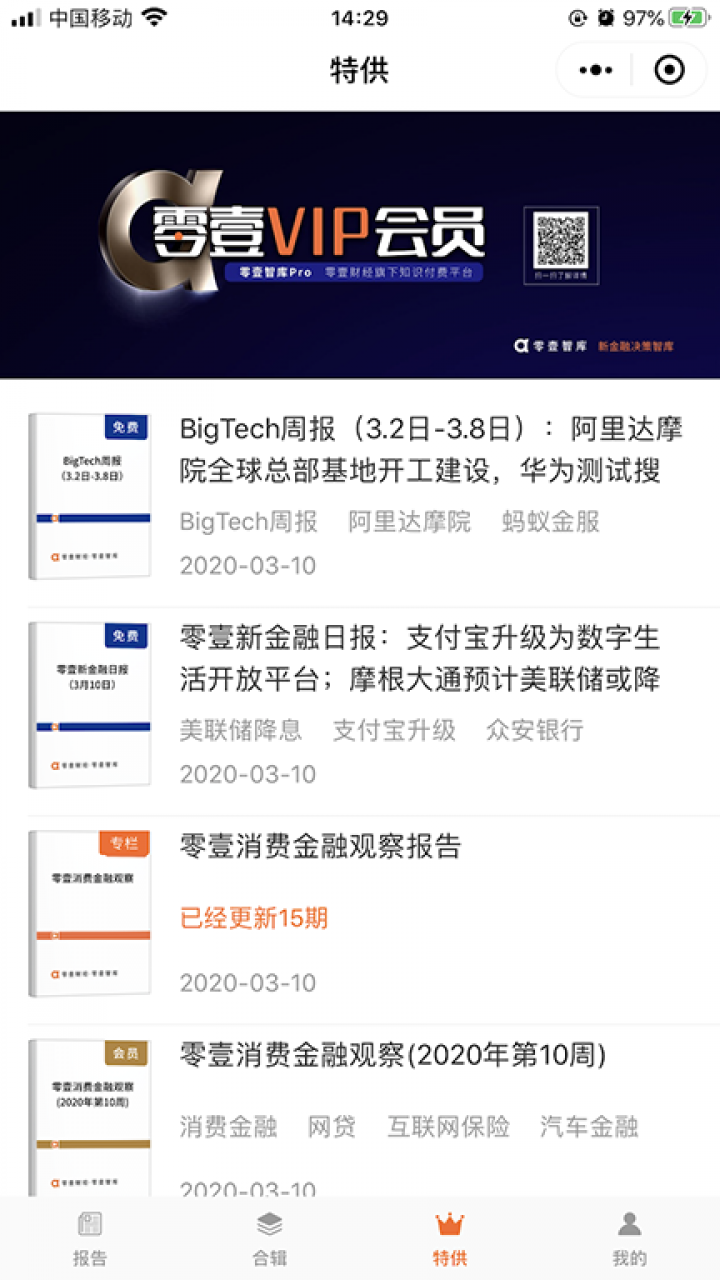Screen dimensions: 720x1280
Task: Switch to the 合辑 tab
Action: pos(270,1238)
